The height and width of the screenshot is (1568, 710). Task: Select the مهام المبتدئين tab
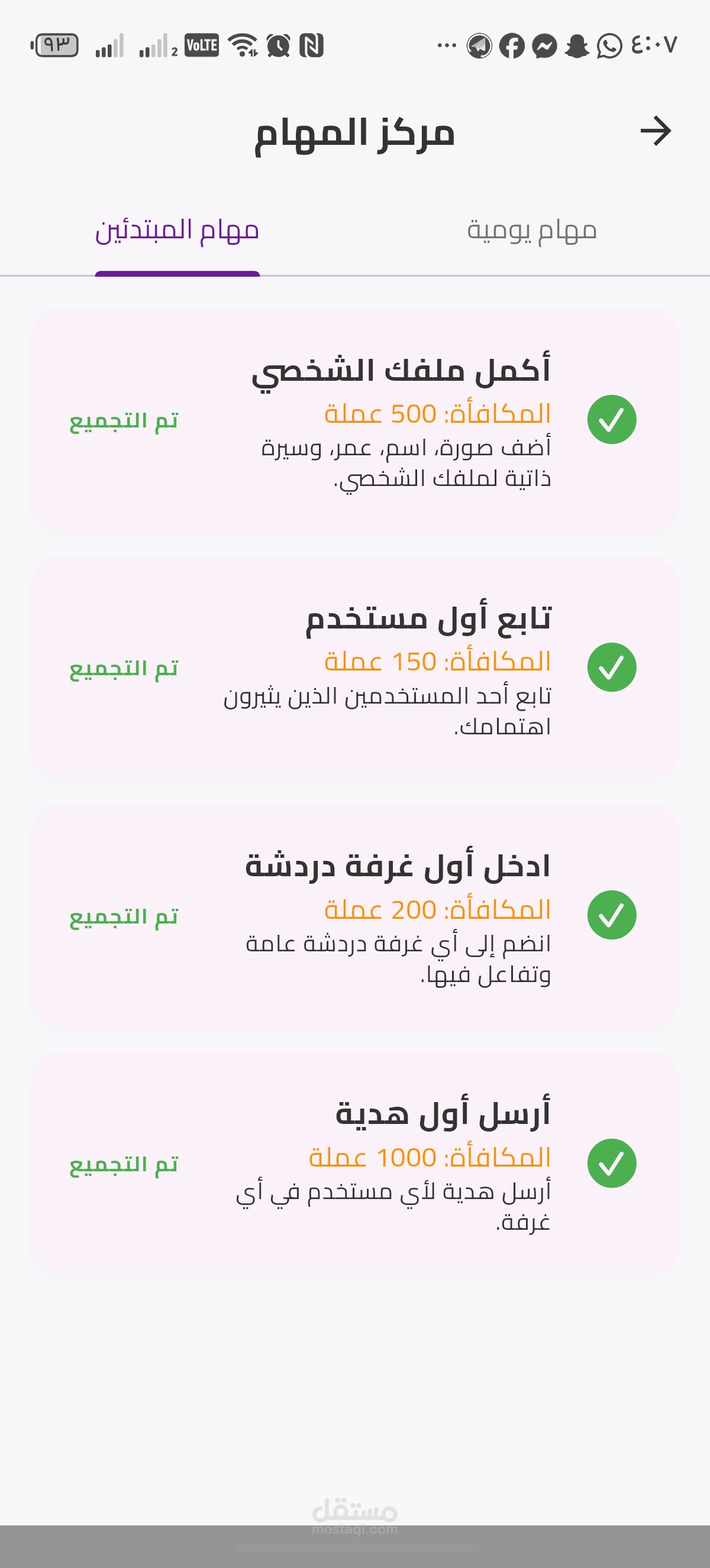(x=177, y=231)
